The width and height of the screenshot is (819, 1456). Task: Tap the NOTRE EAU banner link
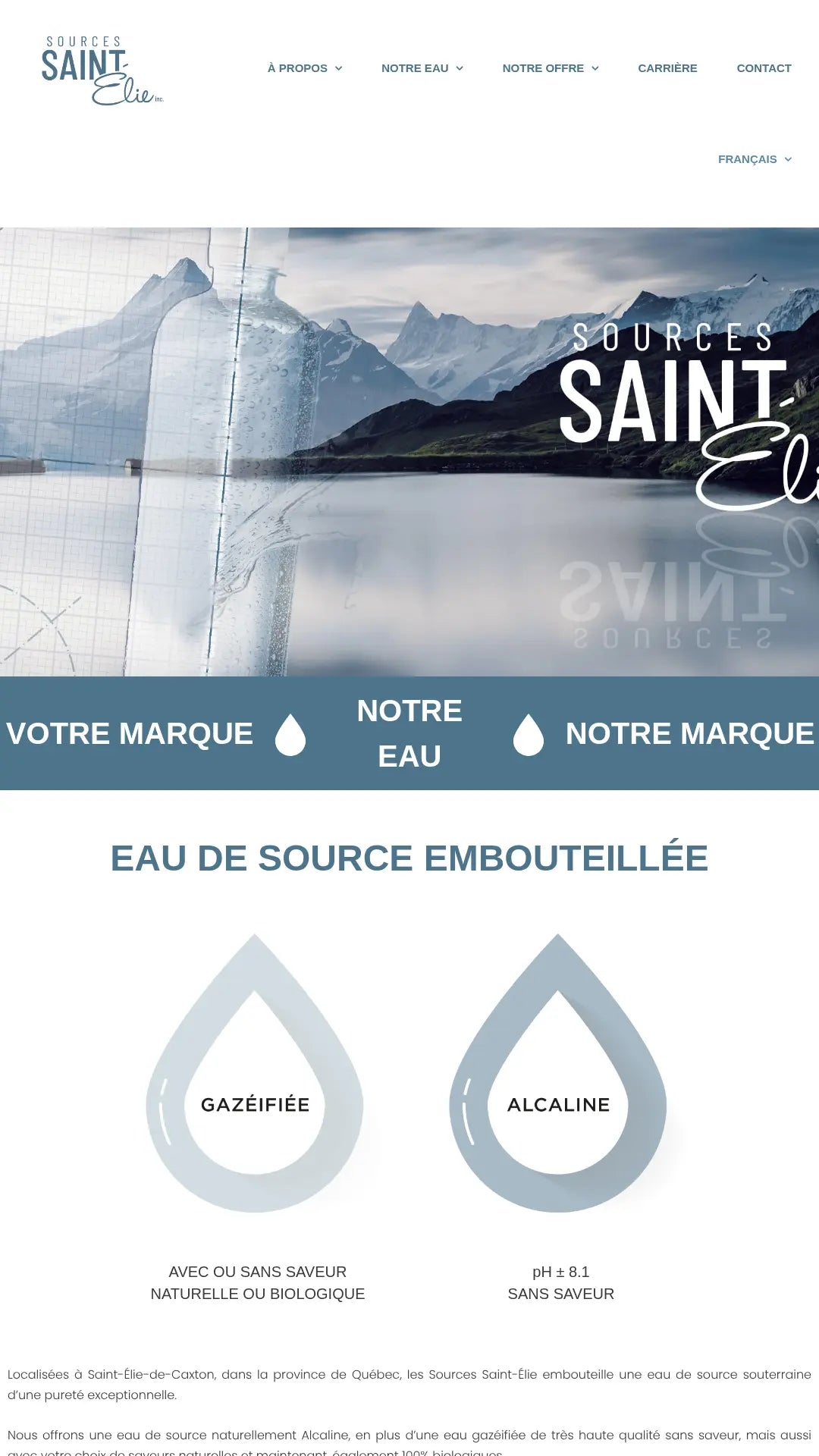[x=409, y=733]
